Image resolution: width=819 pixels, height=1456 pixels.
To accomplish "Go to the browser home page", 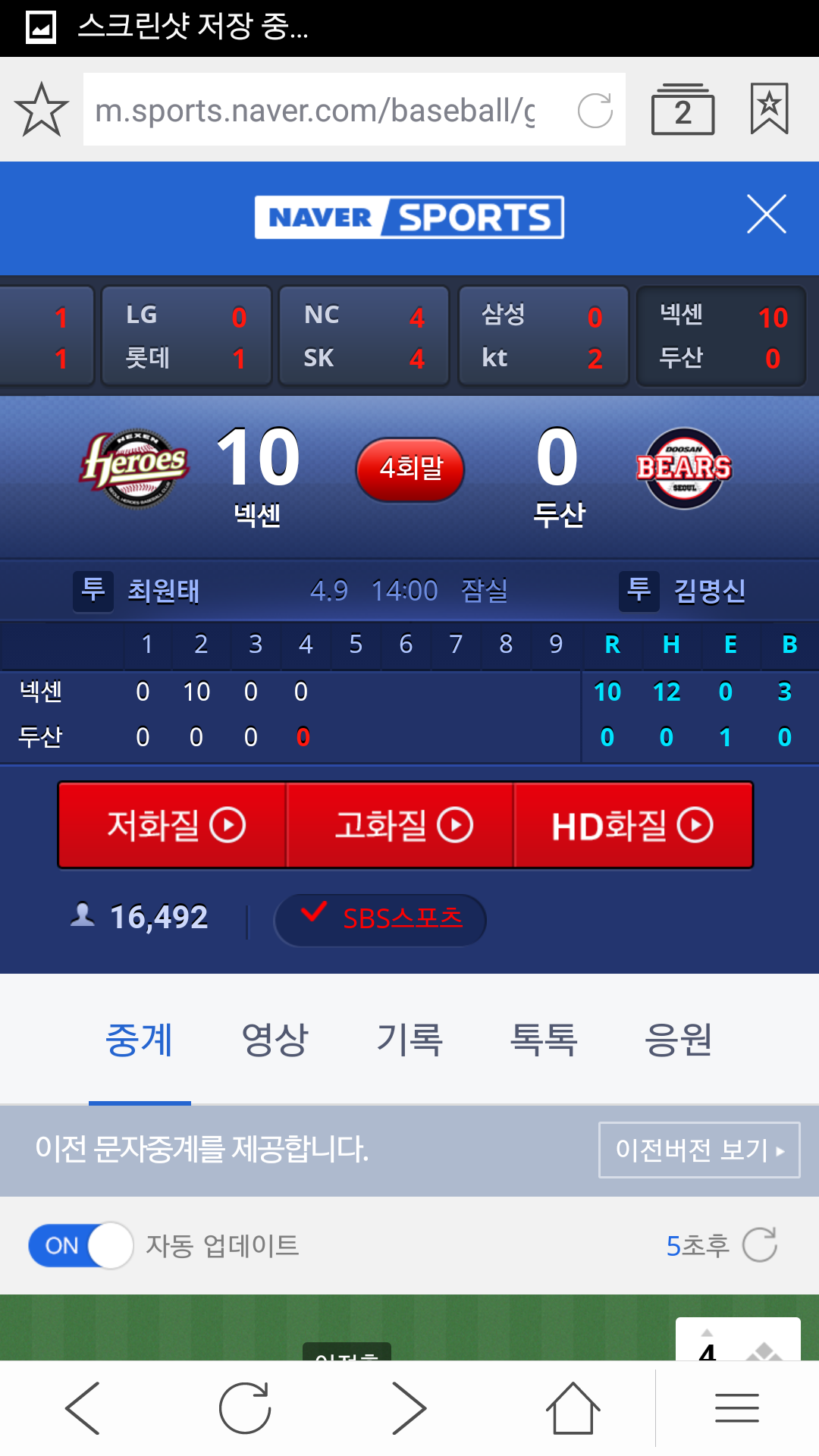I will coord(573,1408).
